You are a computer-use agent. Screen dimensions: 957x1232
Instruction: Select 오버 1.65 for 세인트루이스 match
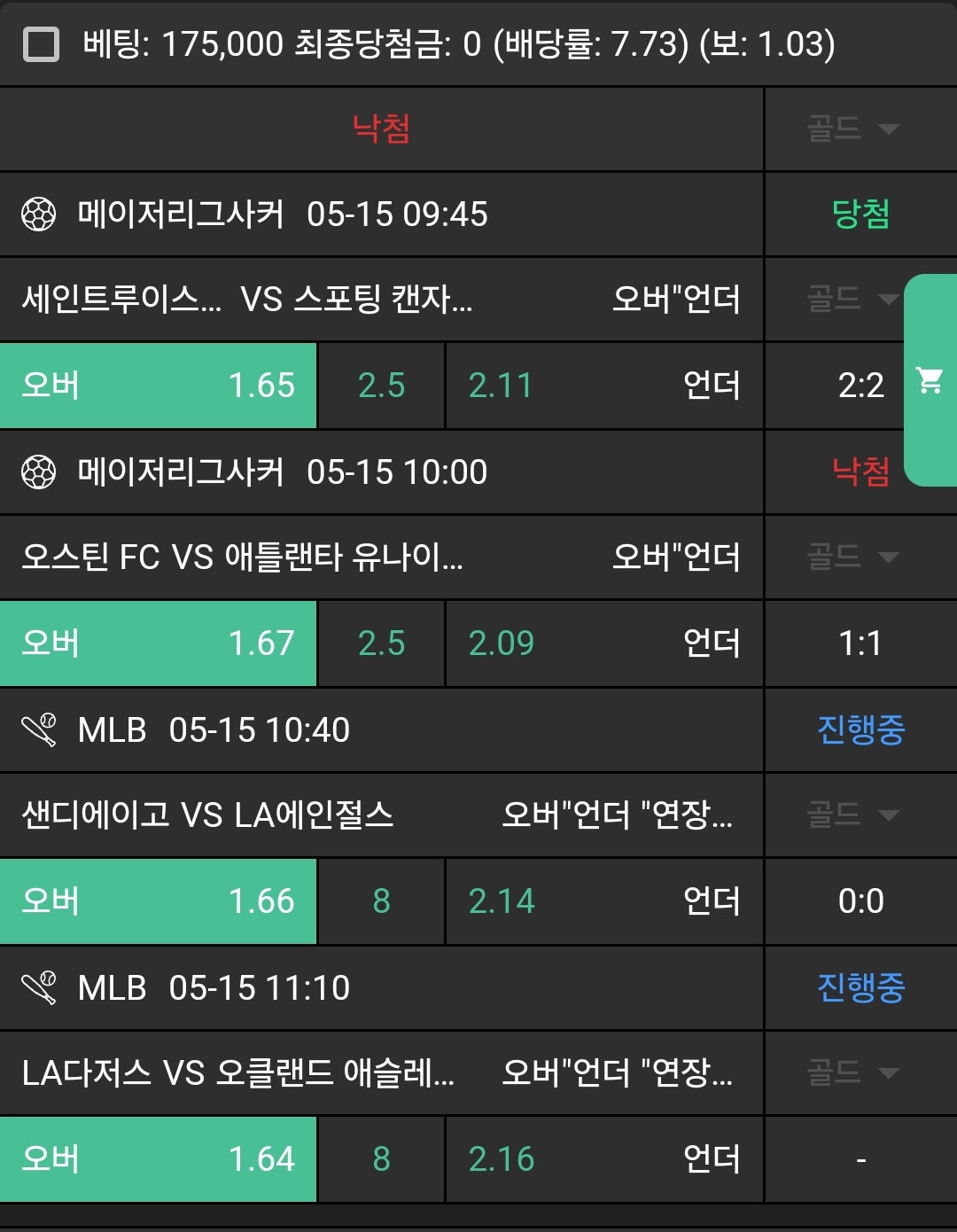tap(158, 386)
